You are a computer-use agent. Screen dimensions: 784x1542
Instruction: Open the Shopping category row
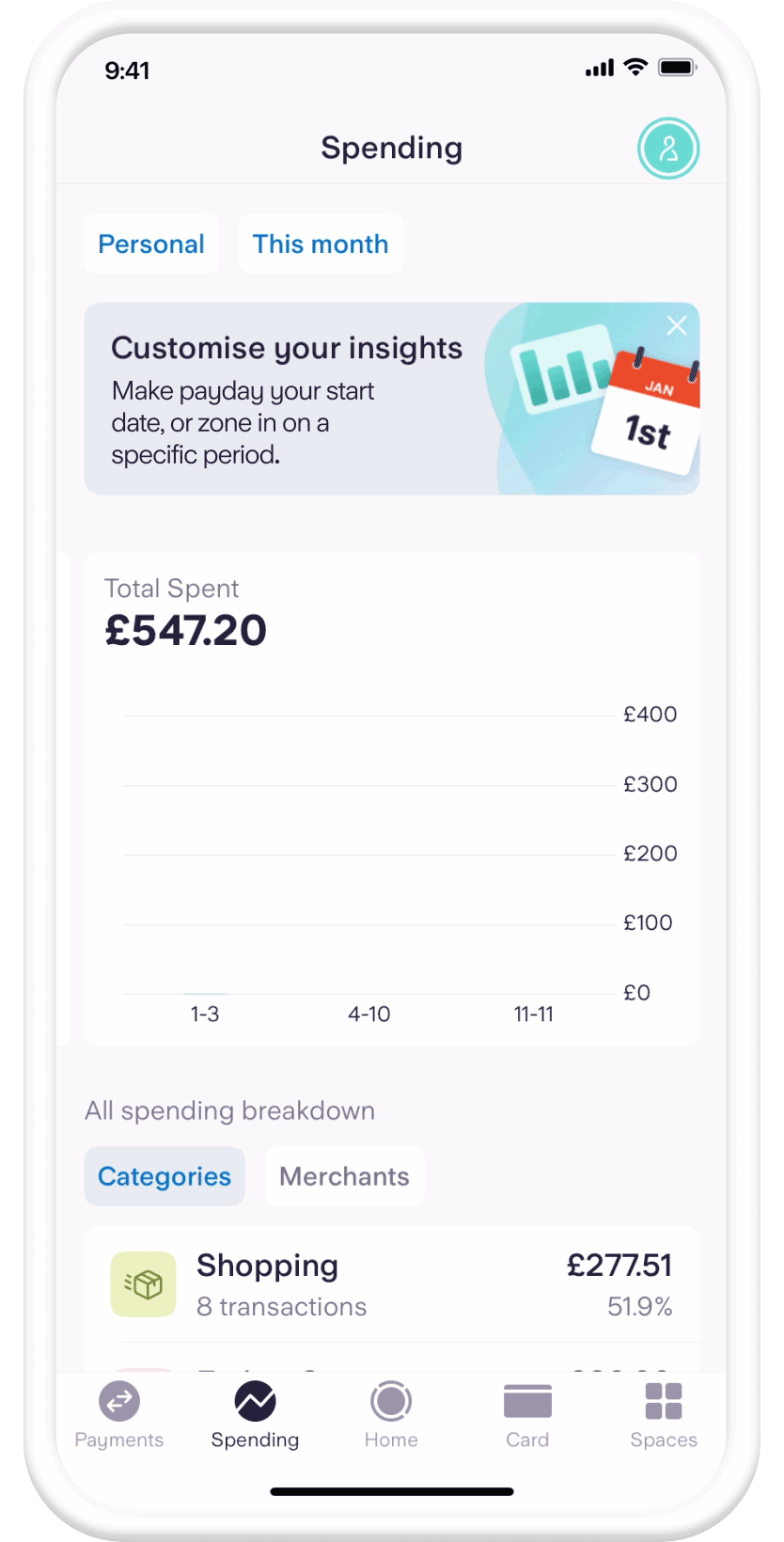(391, 1284)
